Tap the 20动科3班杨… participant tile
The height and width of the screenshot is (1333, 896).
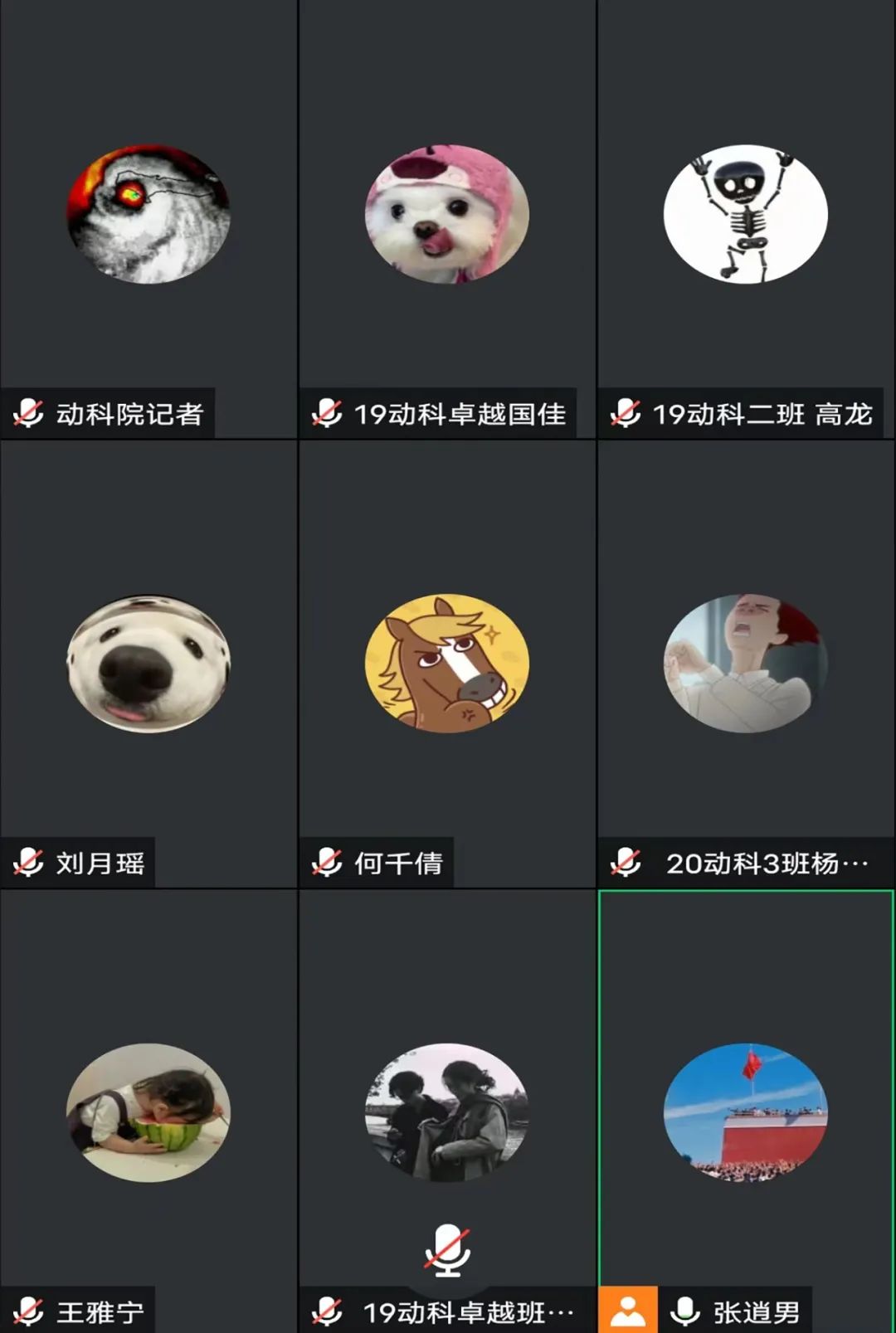(x=746, y=664)
